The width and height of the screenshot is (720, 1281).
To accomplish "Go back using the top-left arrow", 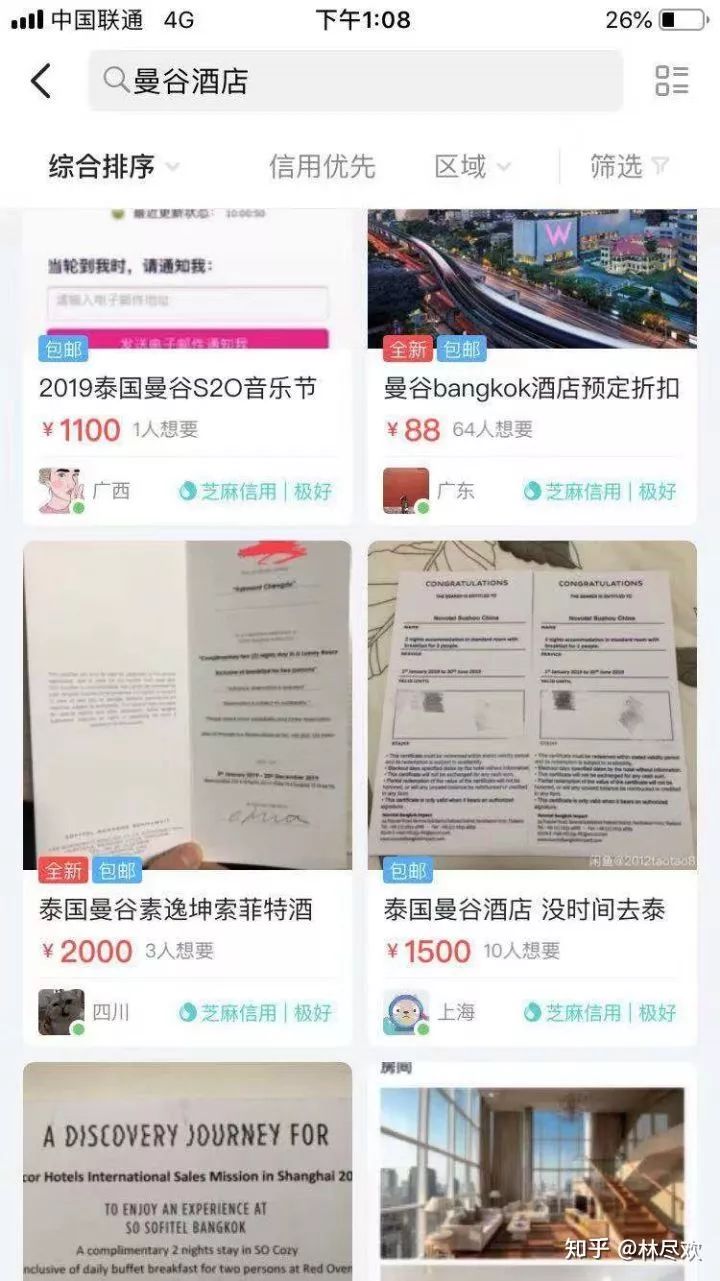I will click(41, 81).
